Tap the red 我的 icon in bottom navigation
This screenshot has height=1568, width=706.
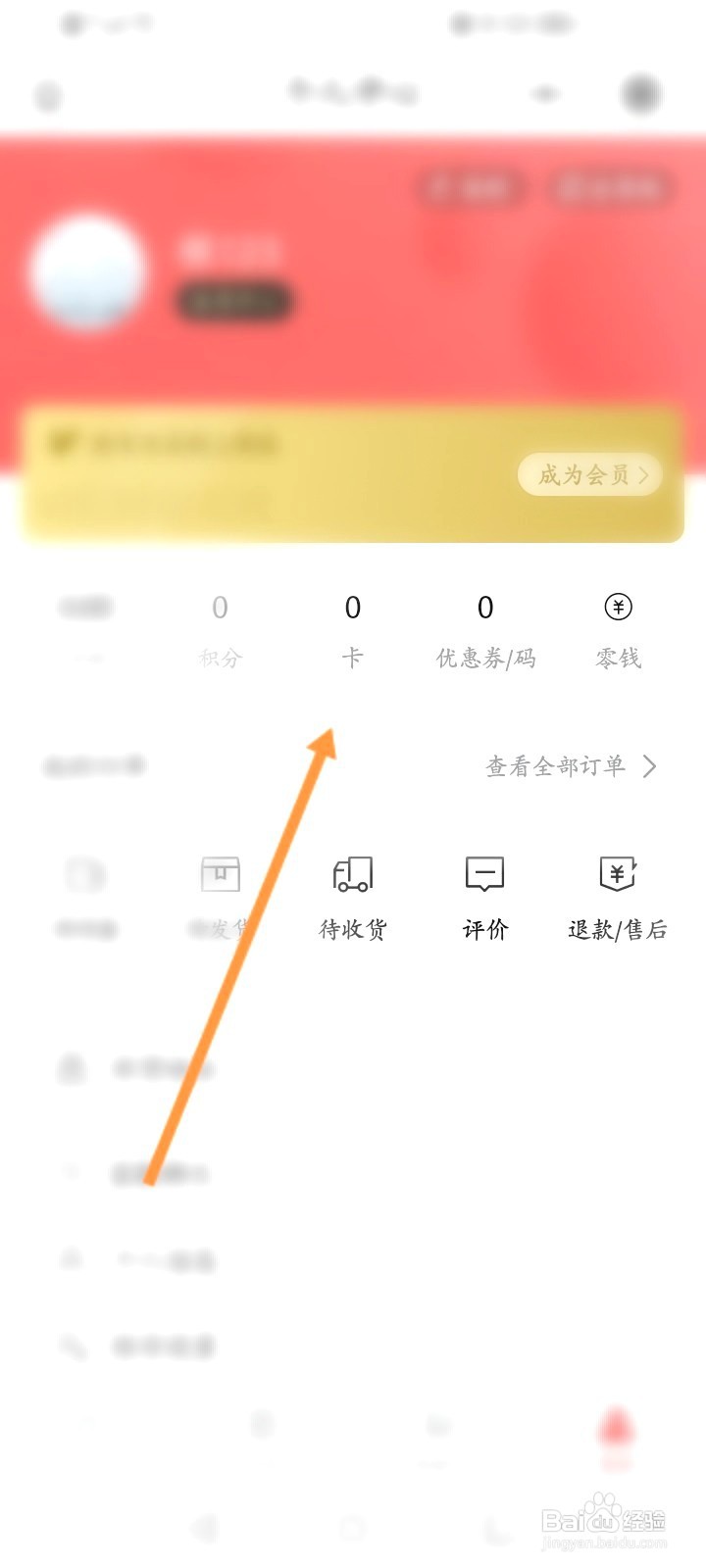[613, 1431]
